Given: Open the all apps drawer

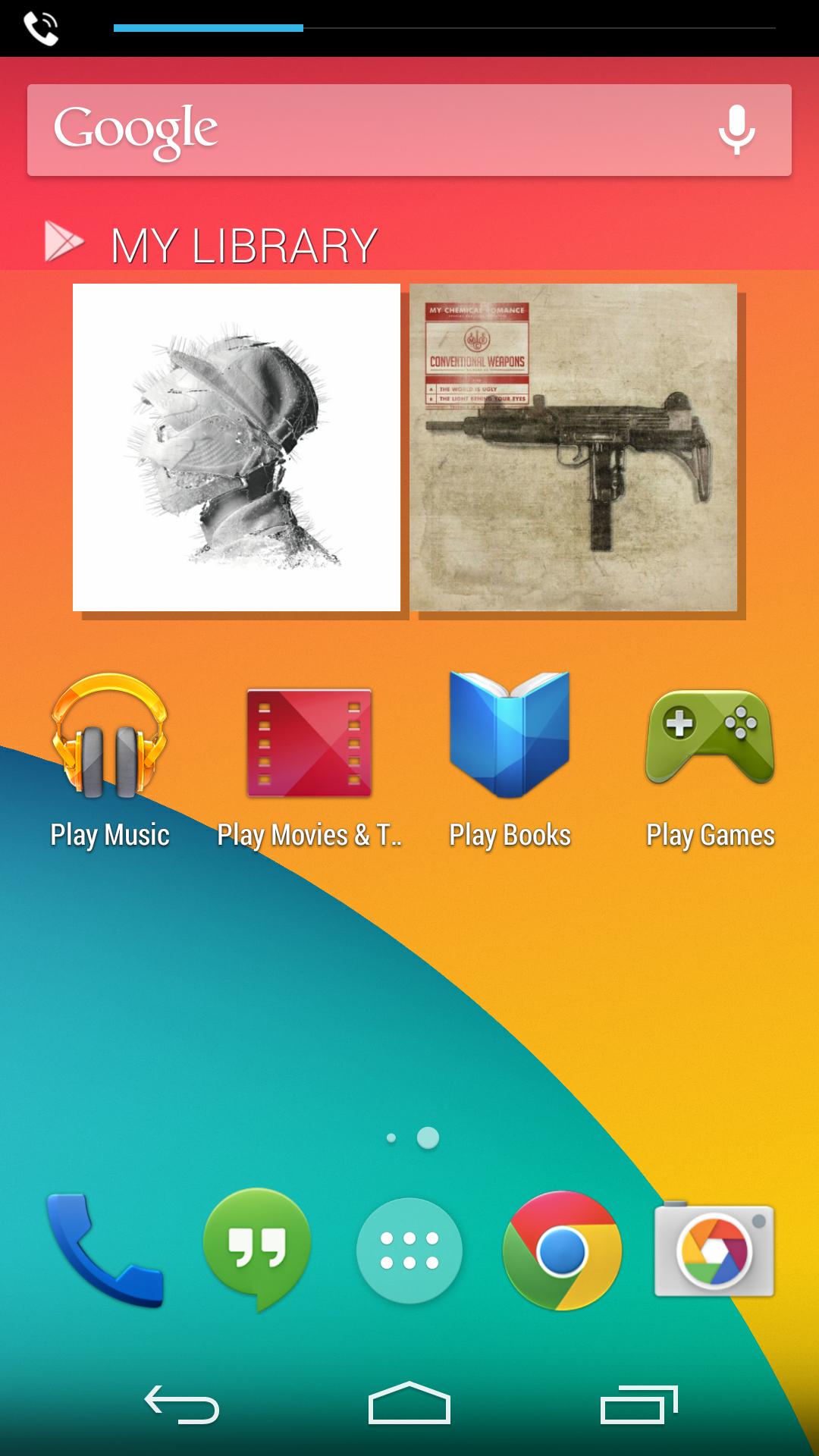Looking at the screenshot, I should pyautogui.click(x=409, y=1250).
